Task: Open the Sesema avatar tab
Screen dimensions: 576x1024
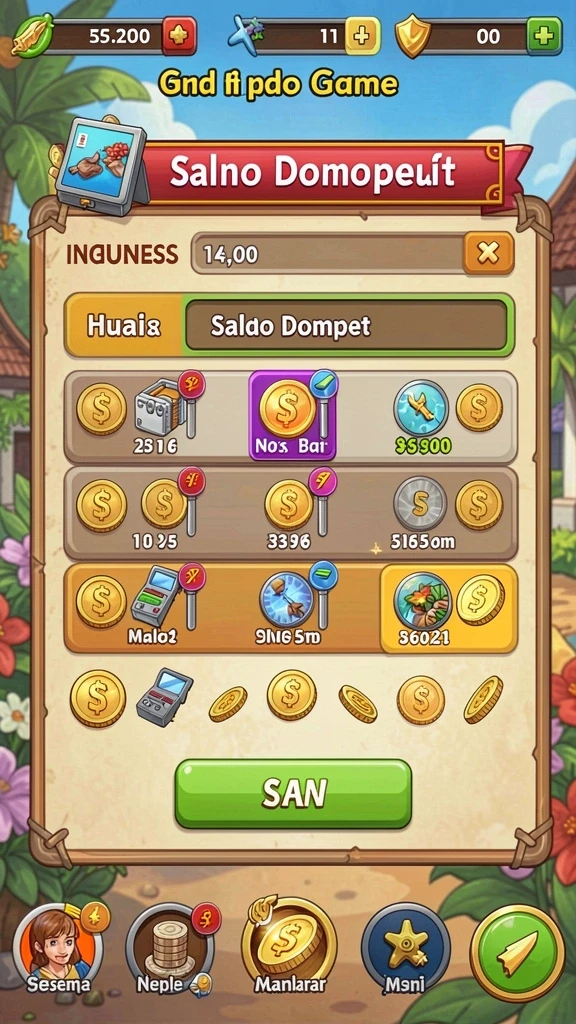Action: (x=58, y=950)
